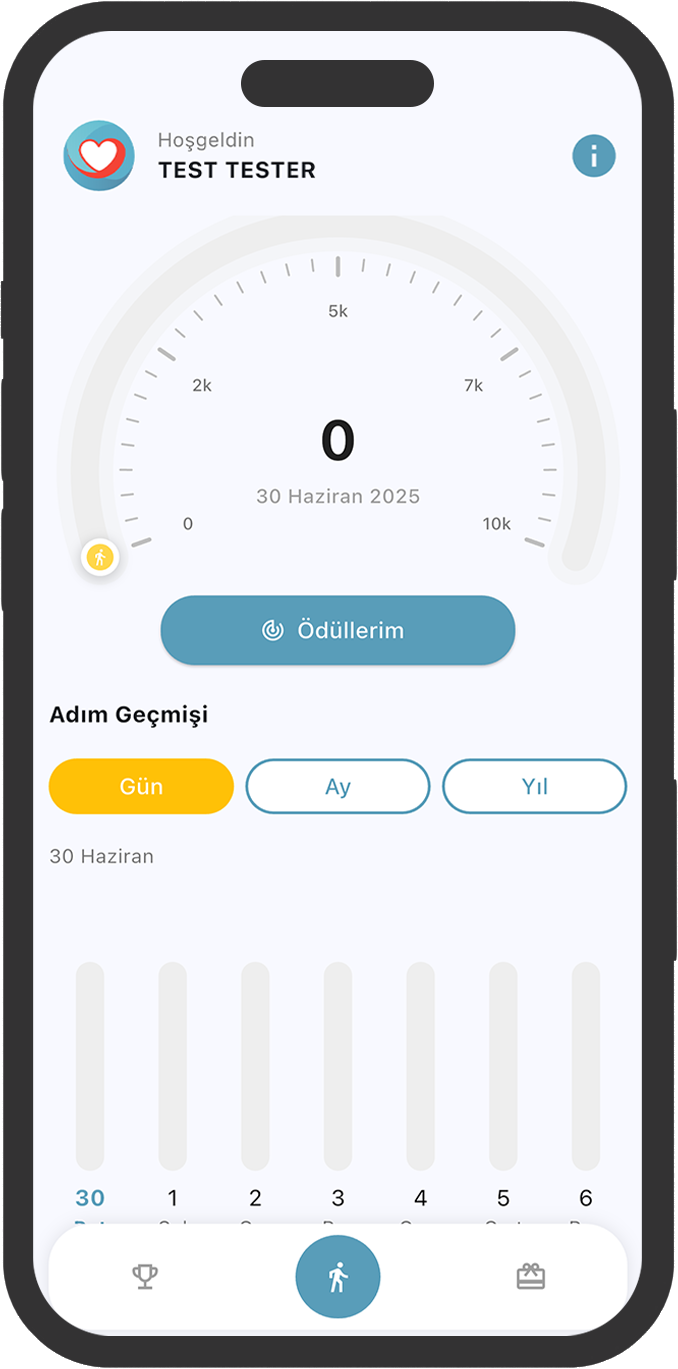
Task: Select the Gün filter
Action: pyautogui.click(x=141, y=786)
